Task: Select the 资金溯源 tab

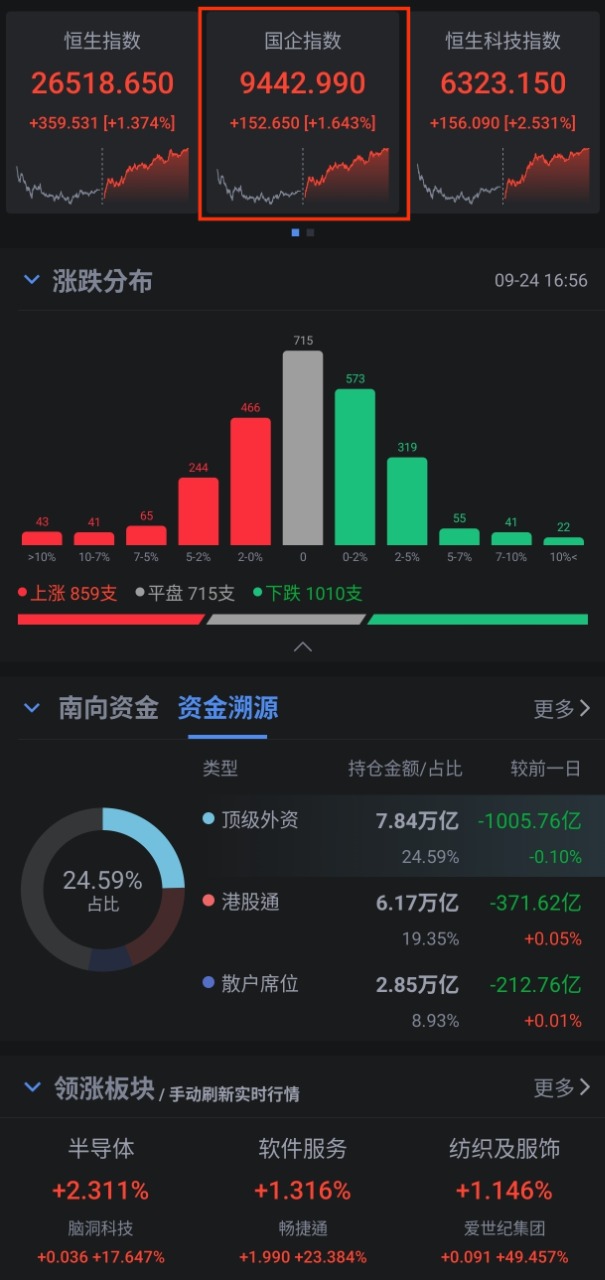Action: coord(228,709)
